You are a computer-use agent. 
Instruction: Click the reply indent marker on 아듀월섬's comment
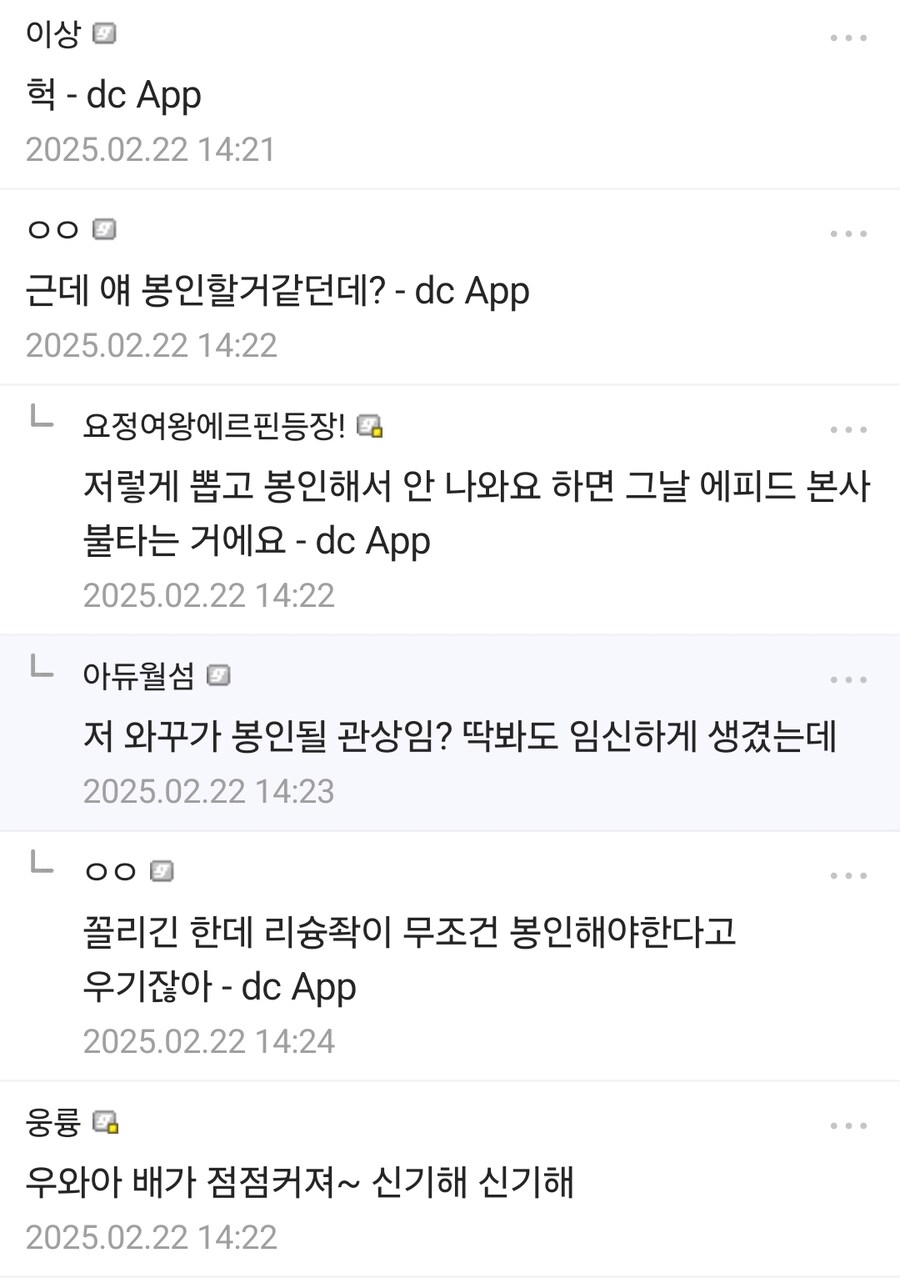[x=41, y=672]
